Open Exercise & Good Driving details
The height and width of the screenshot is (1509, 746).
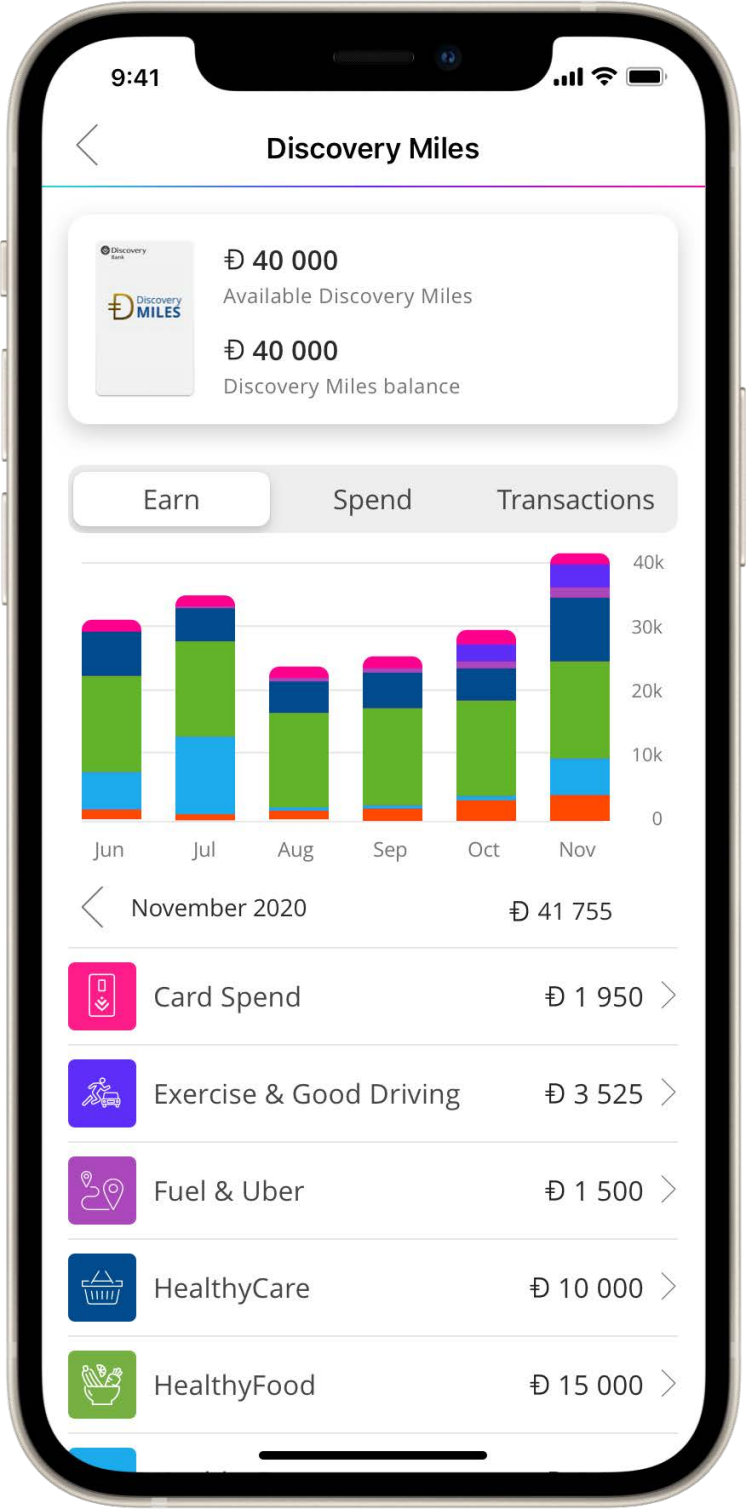(372, 1094)
